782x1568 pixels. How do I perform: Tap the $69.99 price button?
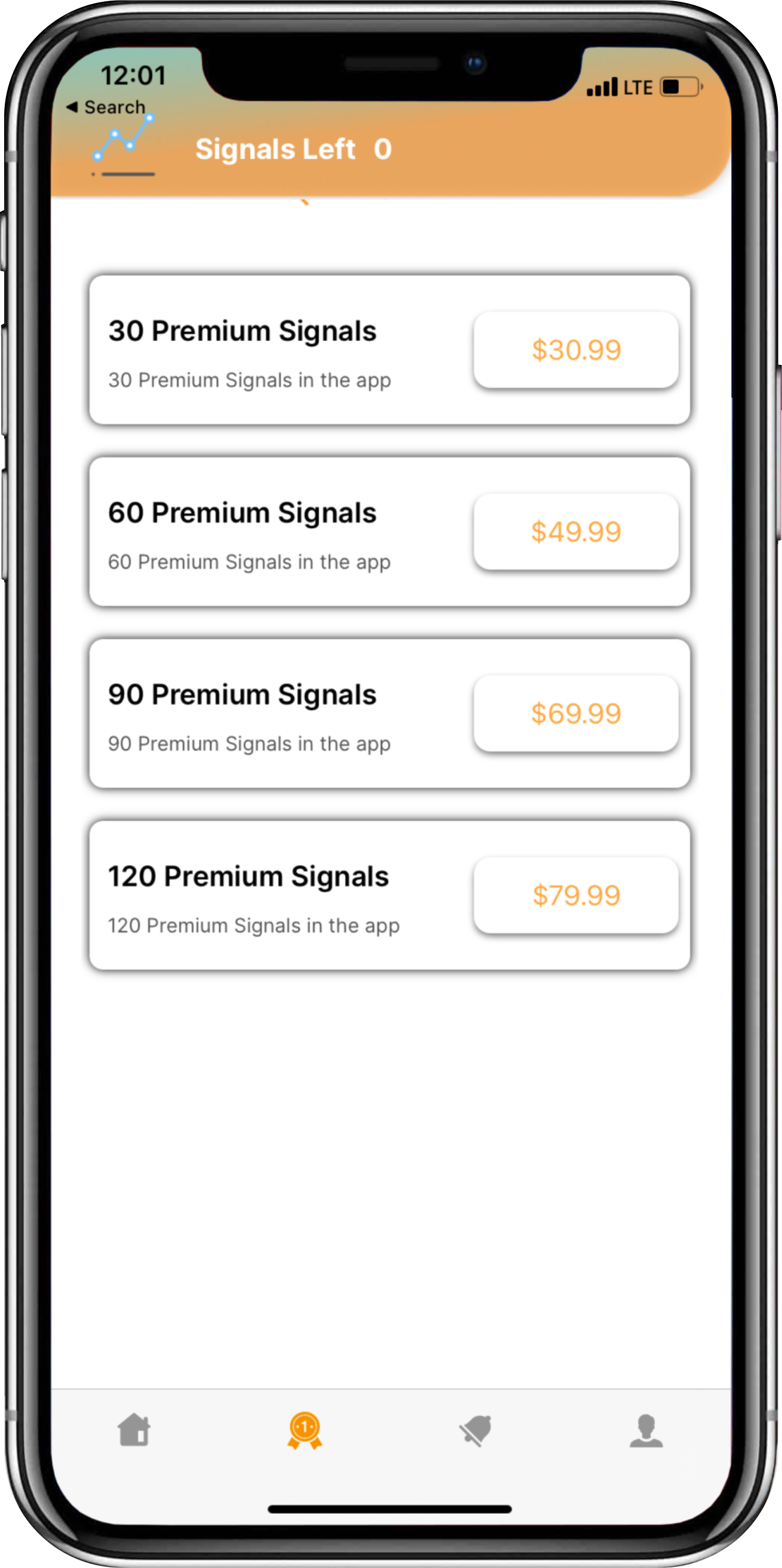(575, 713)
